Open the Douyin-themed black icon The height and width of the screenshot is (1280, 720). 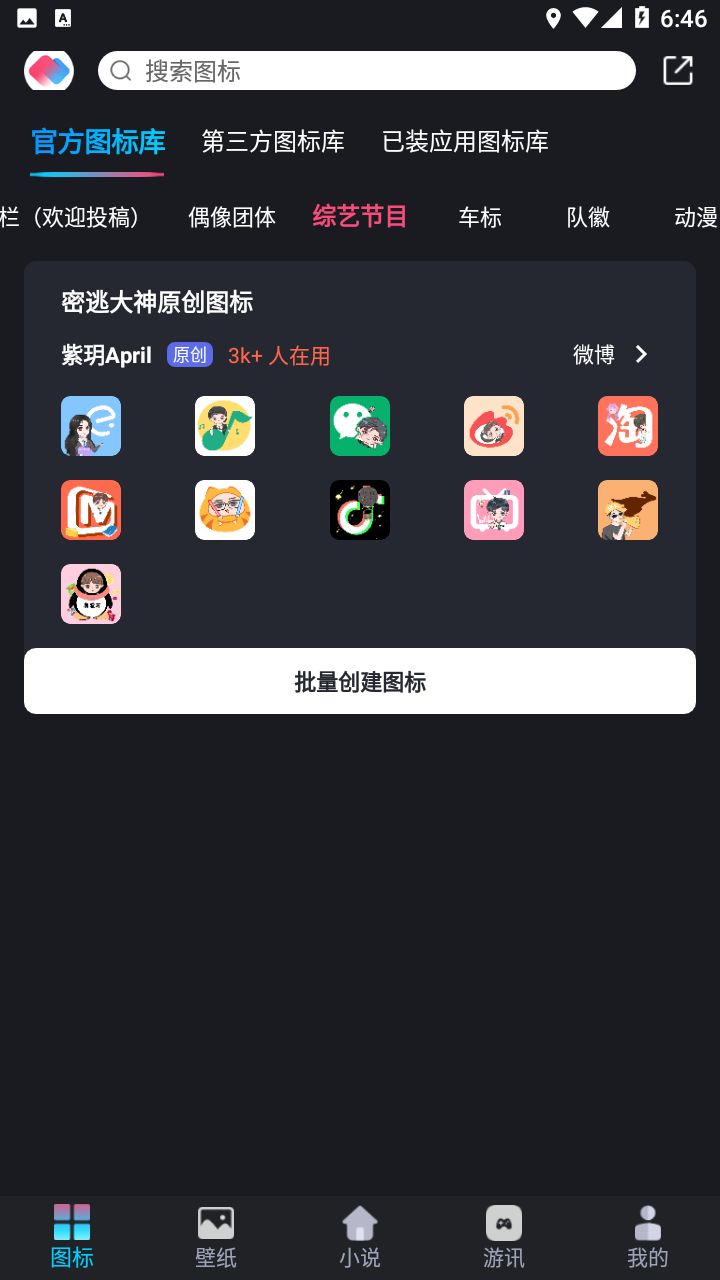click(360, 510)
